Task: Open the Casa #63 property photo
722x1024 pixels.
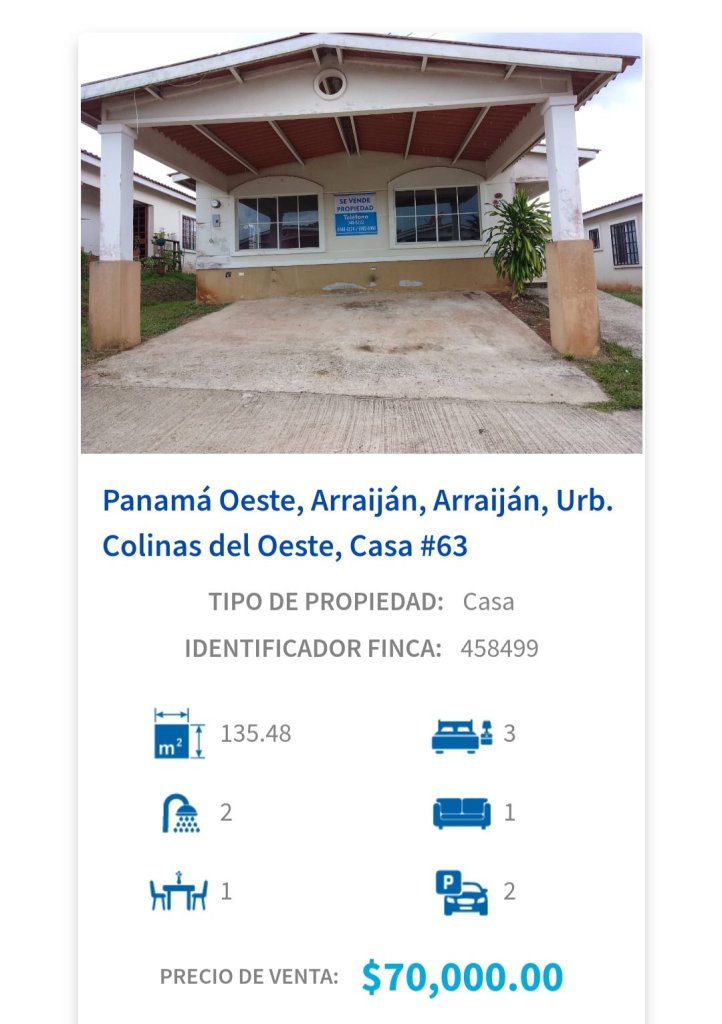Action: coord(361,243)
